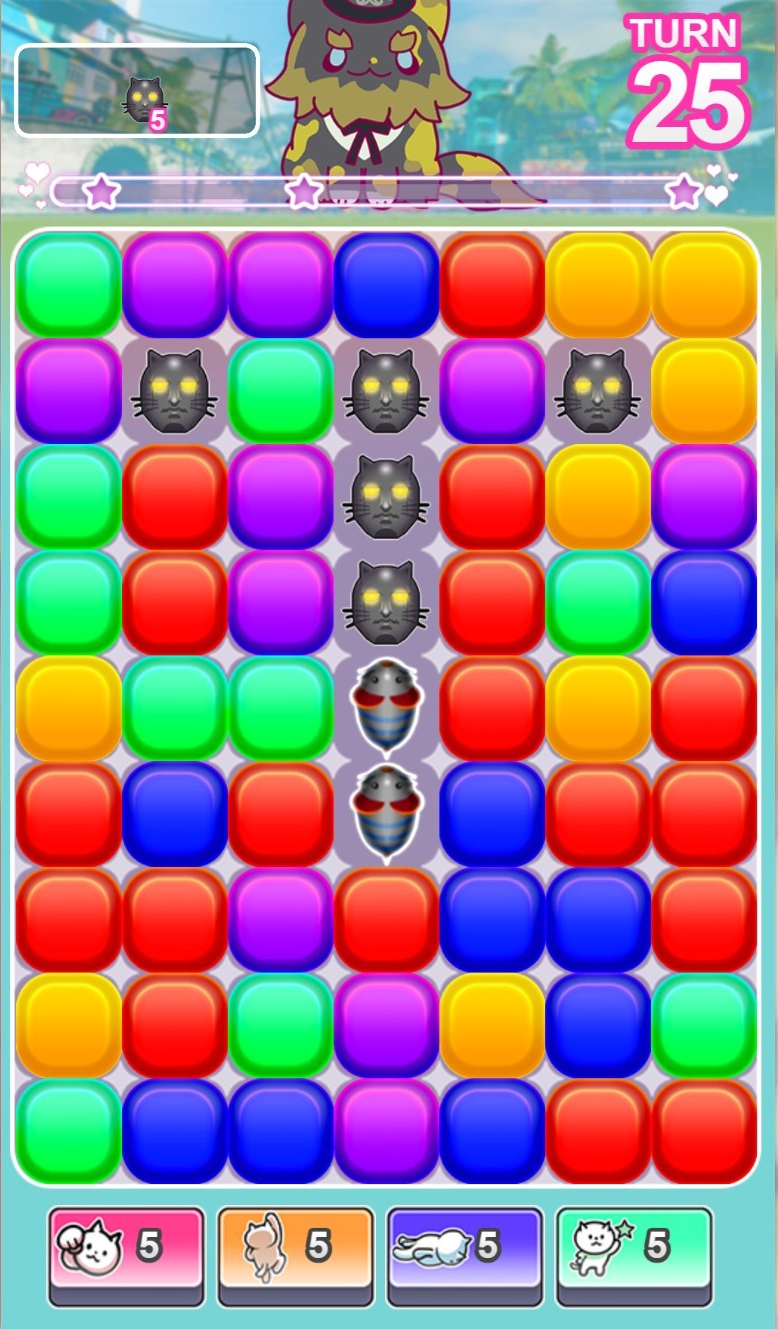Pop the red block beneath the beetle pieces
This screenshot has height=1329, width=778.
click(386, 919)
